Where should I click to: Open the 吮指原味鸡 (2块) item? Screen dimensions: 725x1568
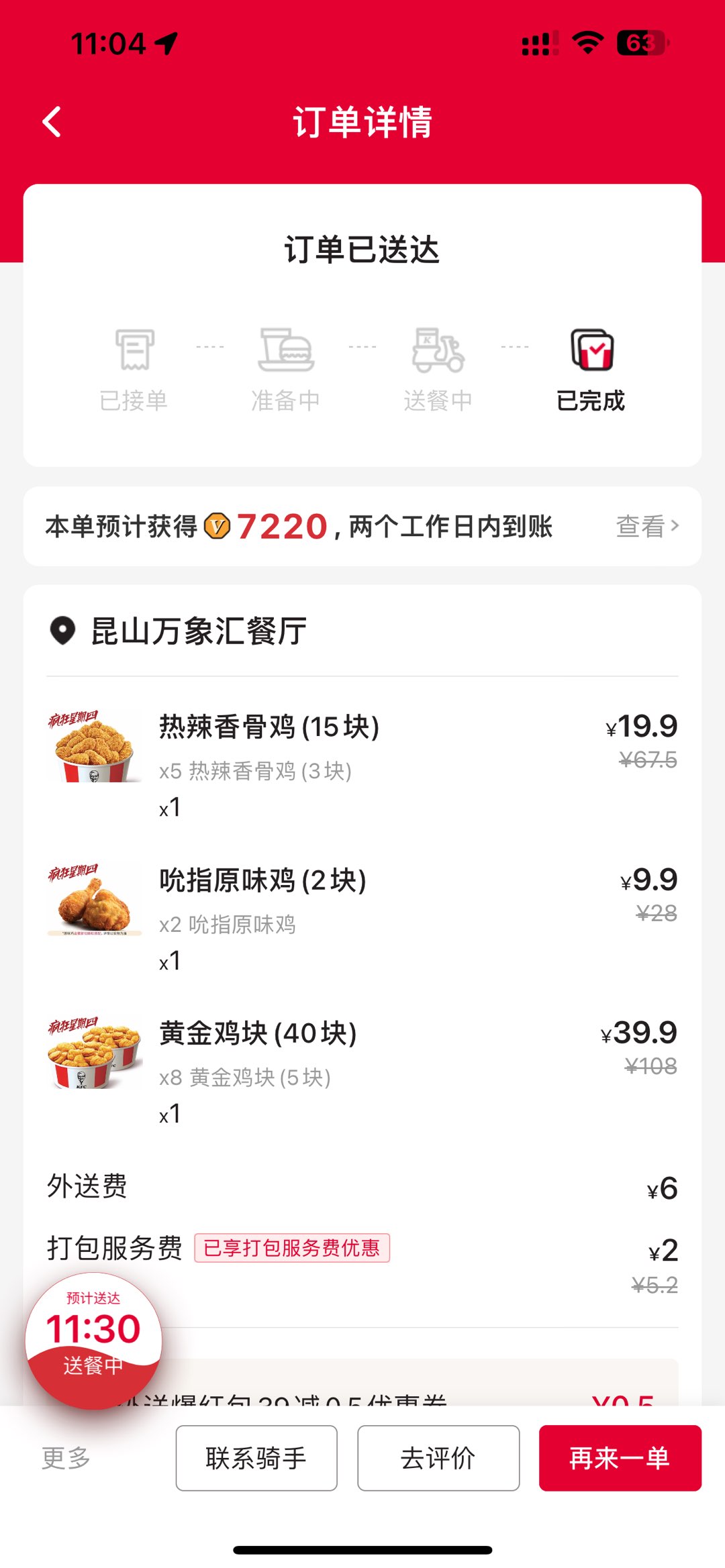click(x=262, y=881)
